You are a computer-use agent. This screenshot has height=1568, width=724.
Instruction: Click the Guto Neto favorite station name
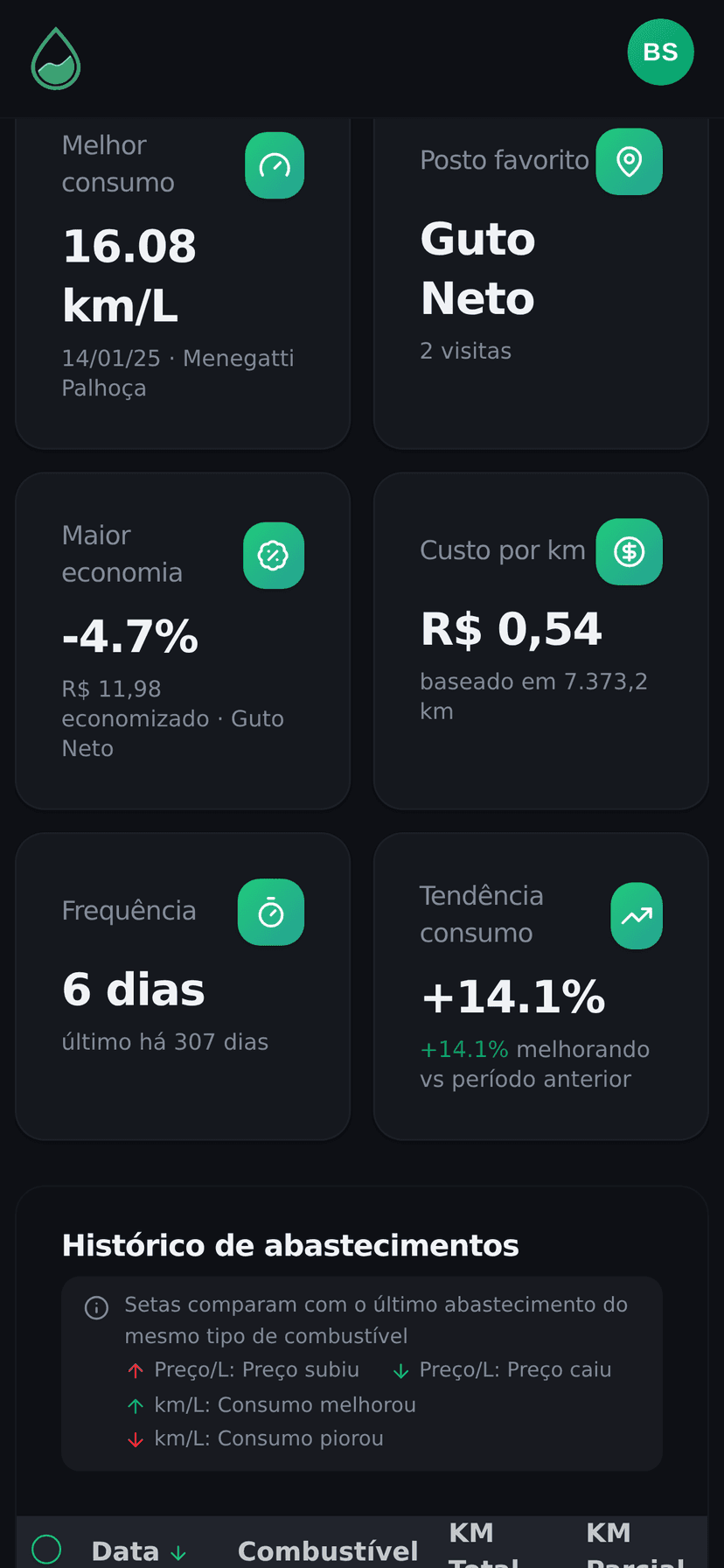(477, 269)
